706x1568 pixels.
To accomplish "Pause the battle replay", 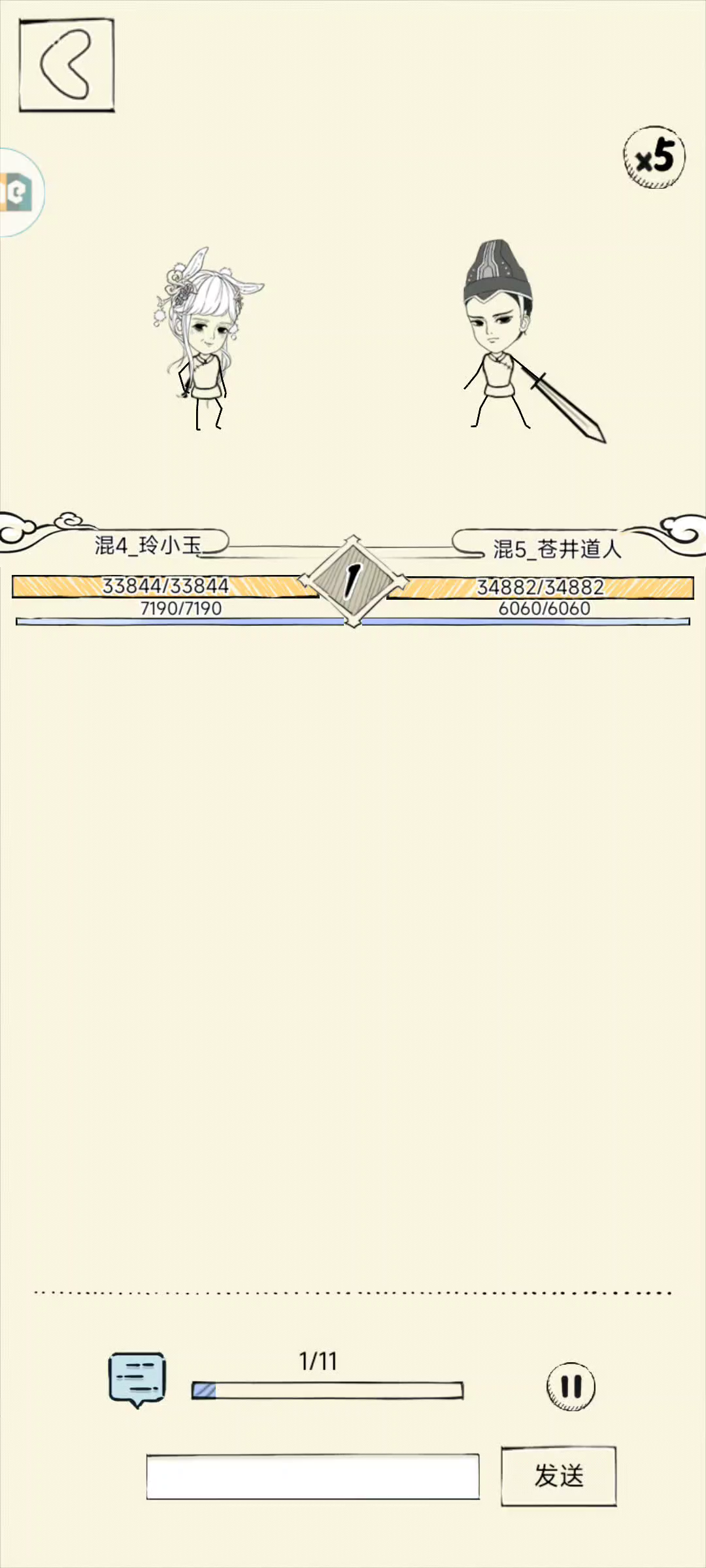I will tap(571, 1386).
